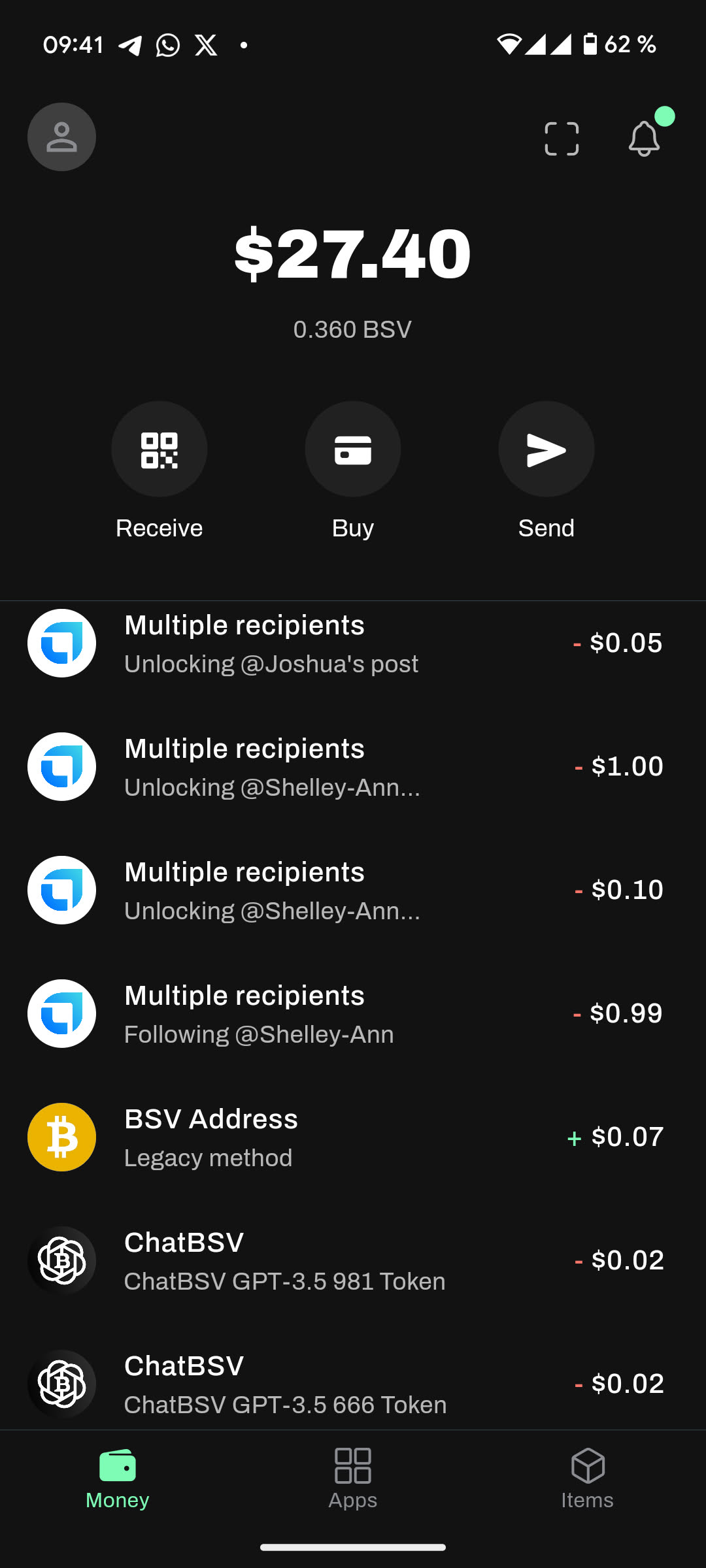706x1568 pixels.
Task: Tap the Buy button
Action: coord(353,449)
